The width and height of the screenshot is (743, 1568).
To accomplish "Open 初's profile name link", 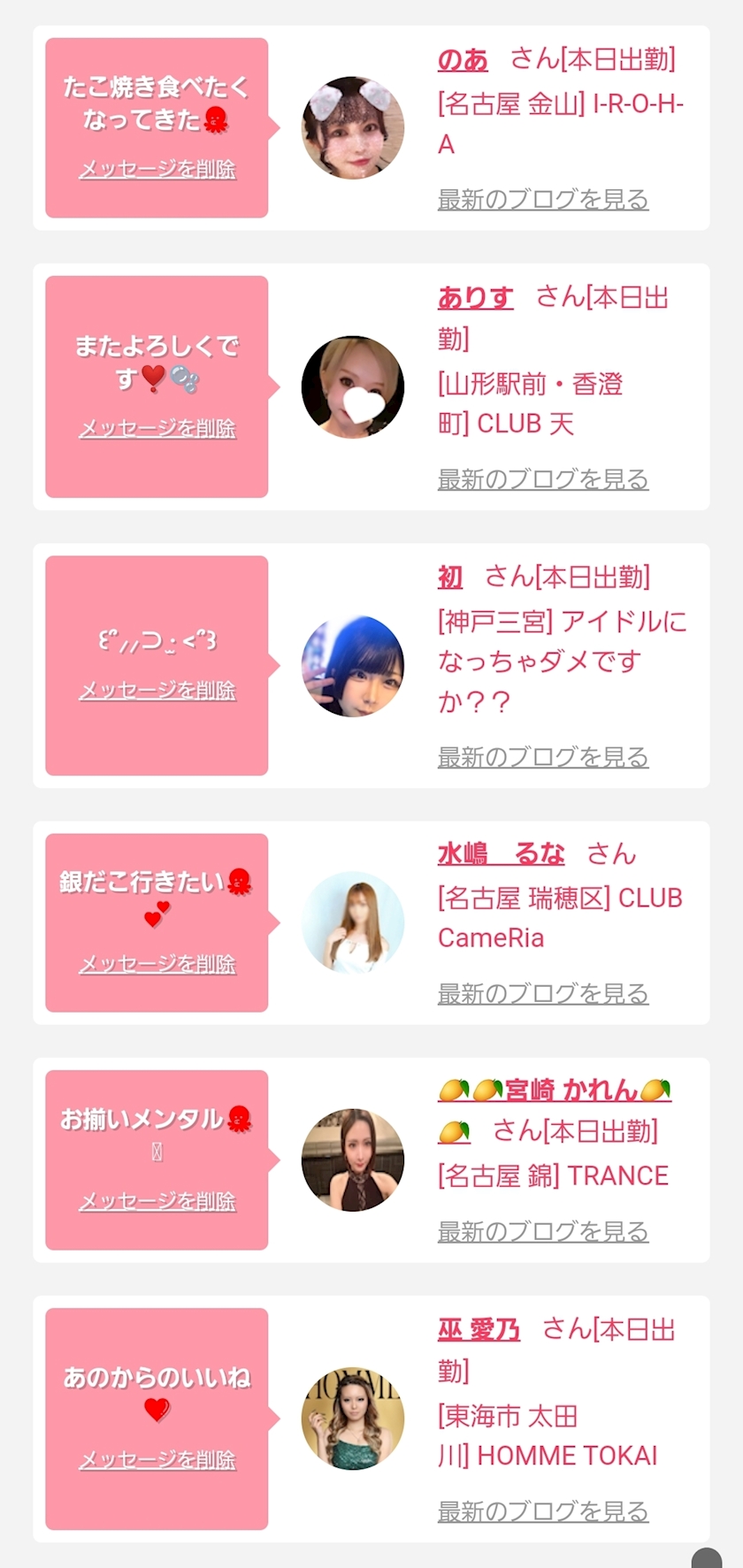I will [450, 577].
